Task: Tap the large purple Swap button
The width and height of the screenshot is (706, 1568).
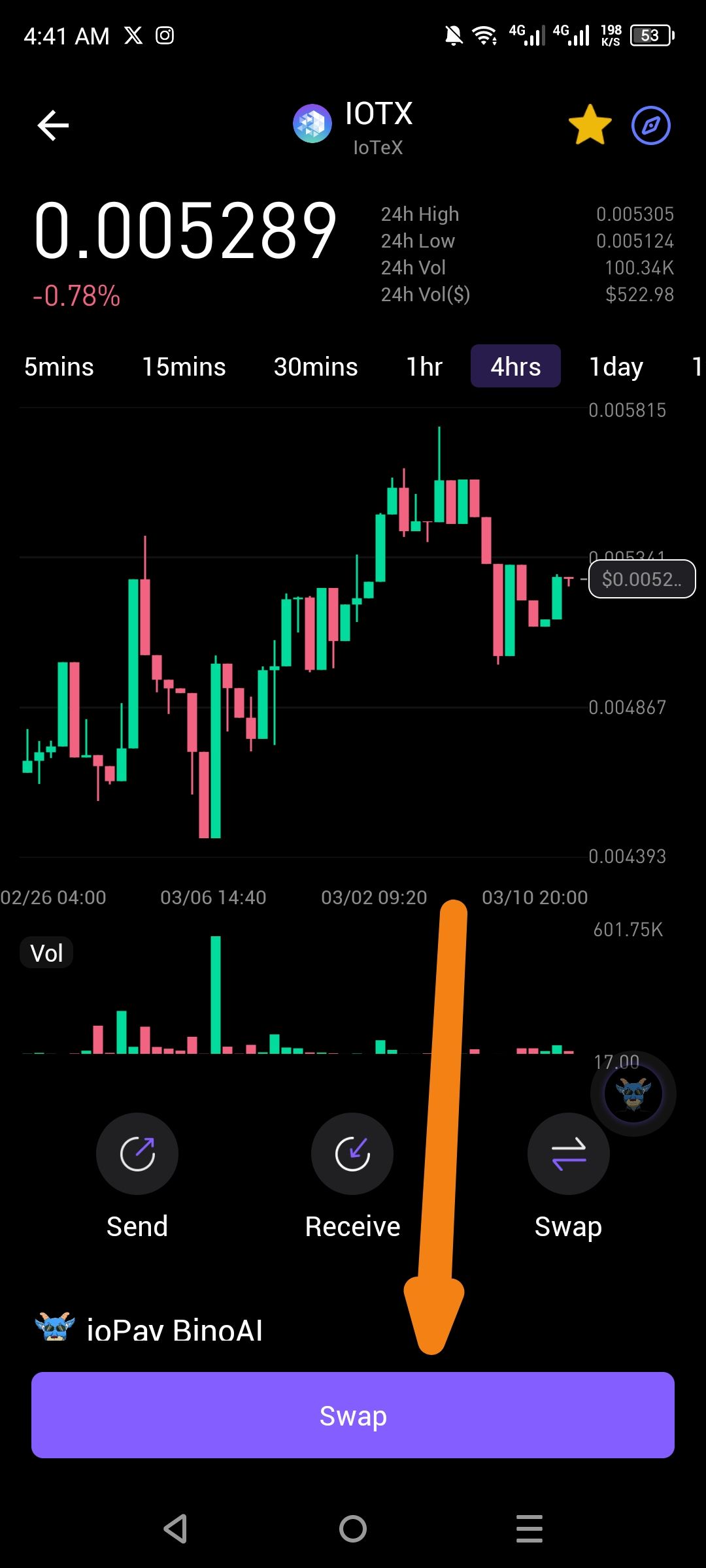Action: point(353,1415)
